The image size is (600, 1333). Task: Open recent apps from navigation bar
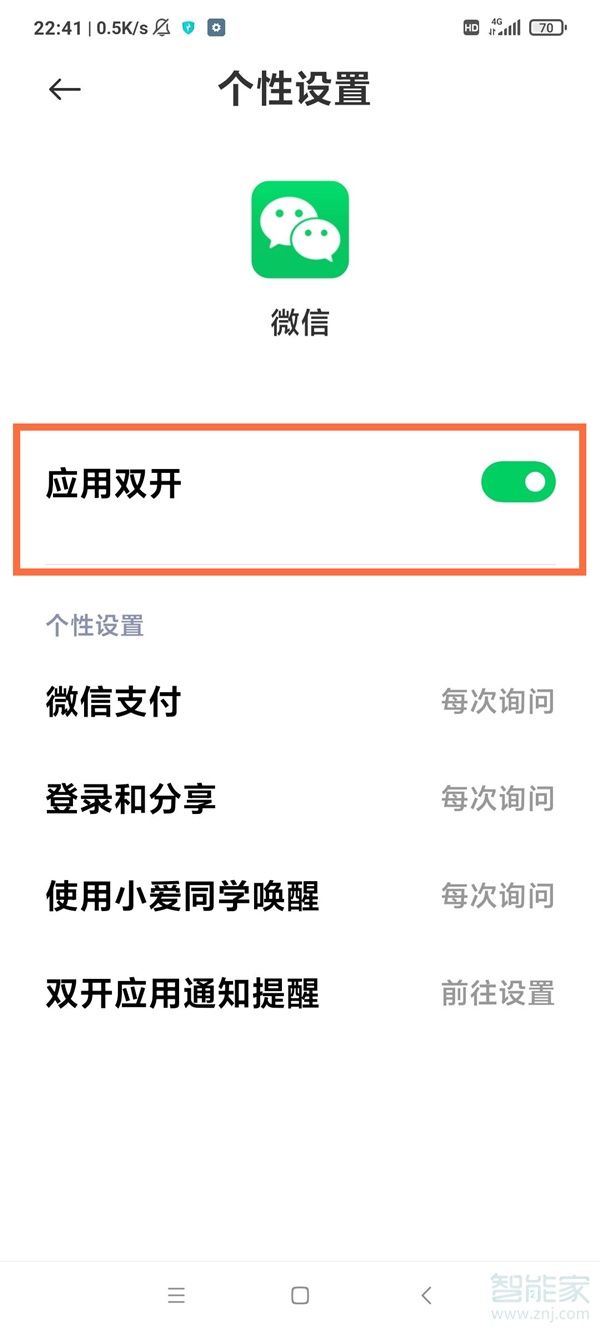[176, 1295]
